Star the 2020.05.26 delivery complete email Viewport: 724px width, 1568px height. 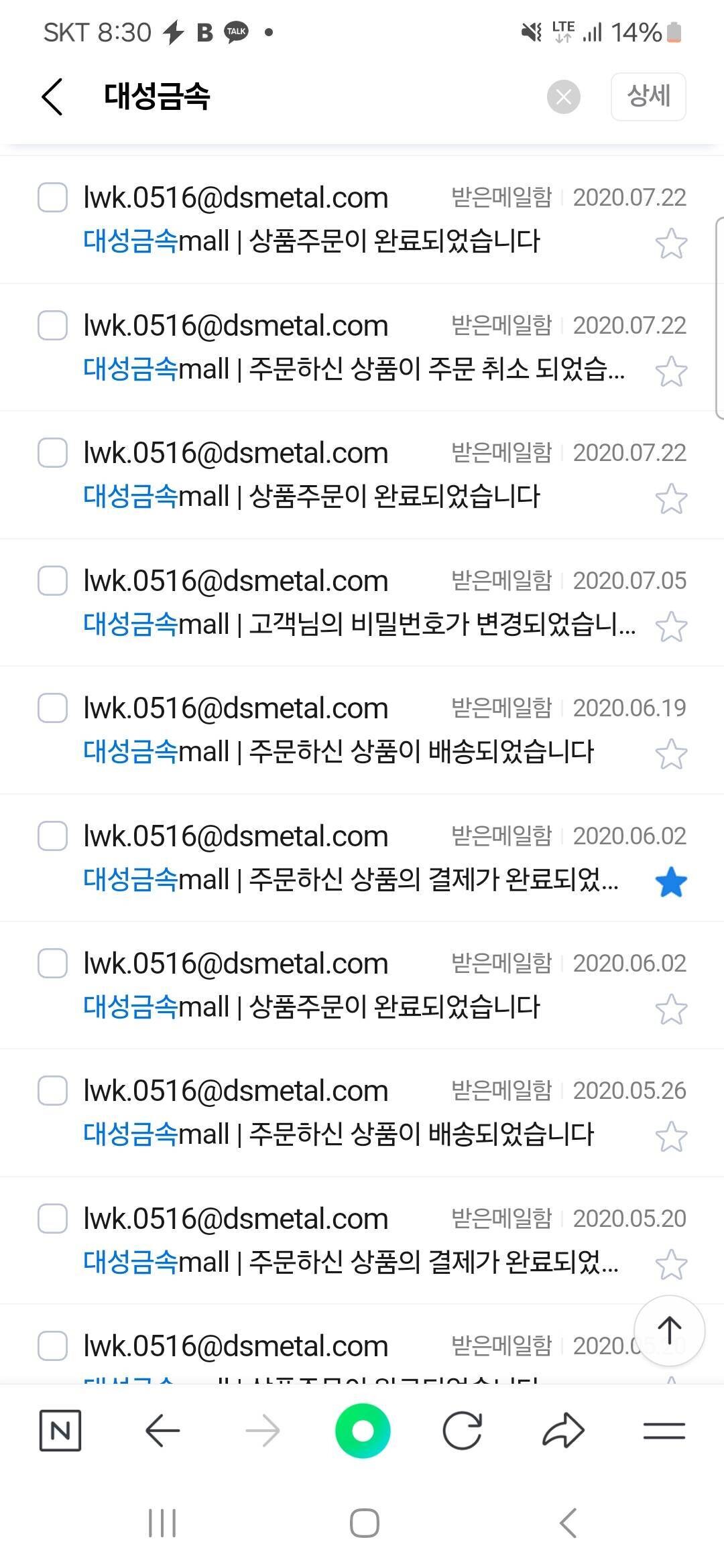pyautogui.click(x=671, y=1138)
